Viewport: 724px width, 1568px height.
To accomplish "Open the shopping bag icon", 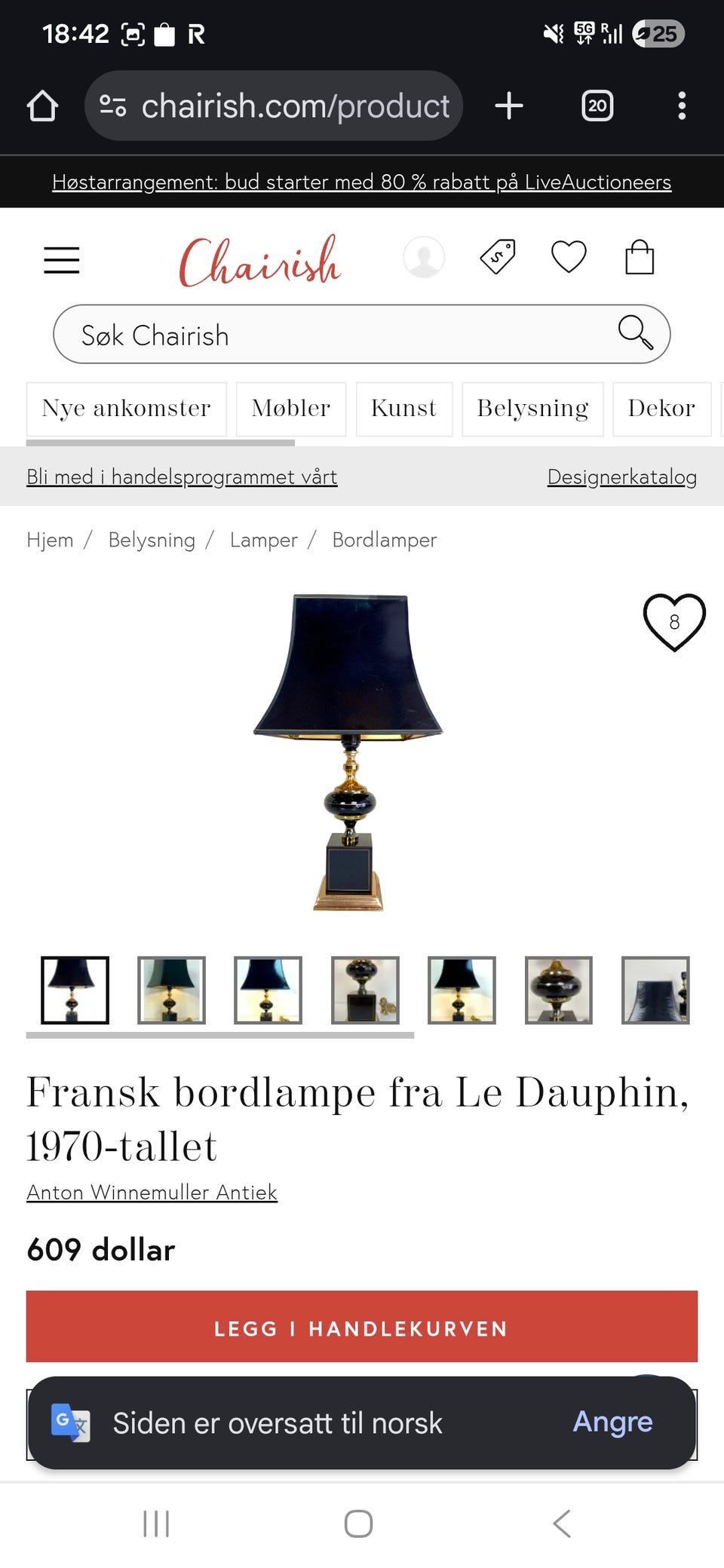I will click(639, 258).
